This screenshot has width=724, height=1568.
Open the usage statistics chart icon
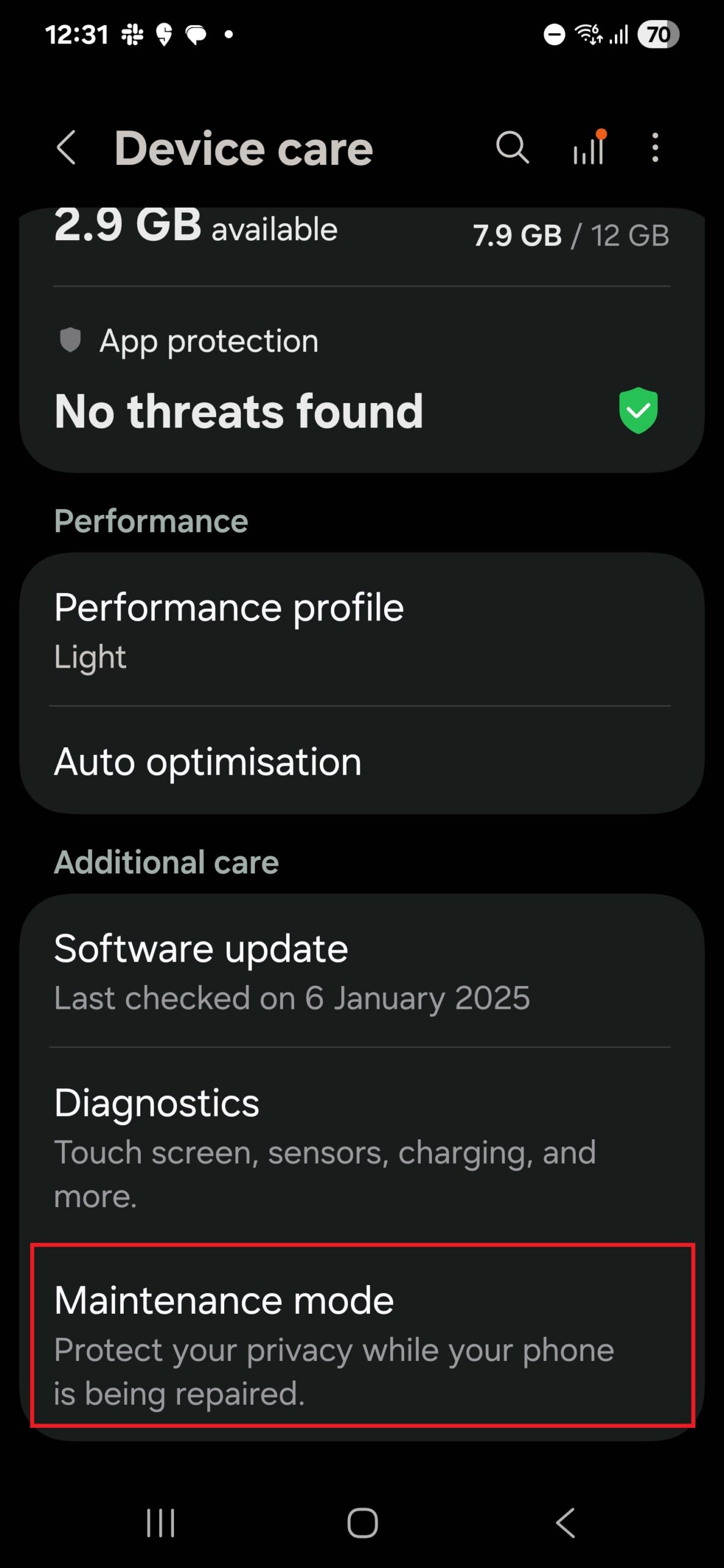pos(589,148)
